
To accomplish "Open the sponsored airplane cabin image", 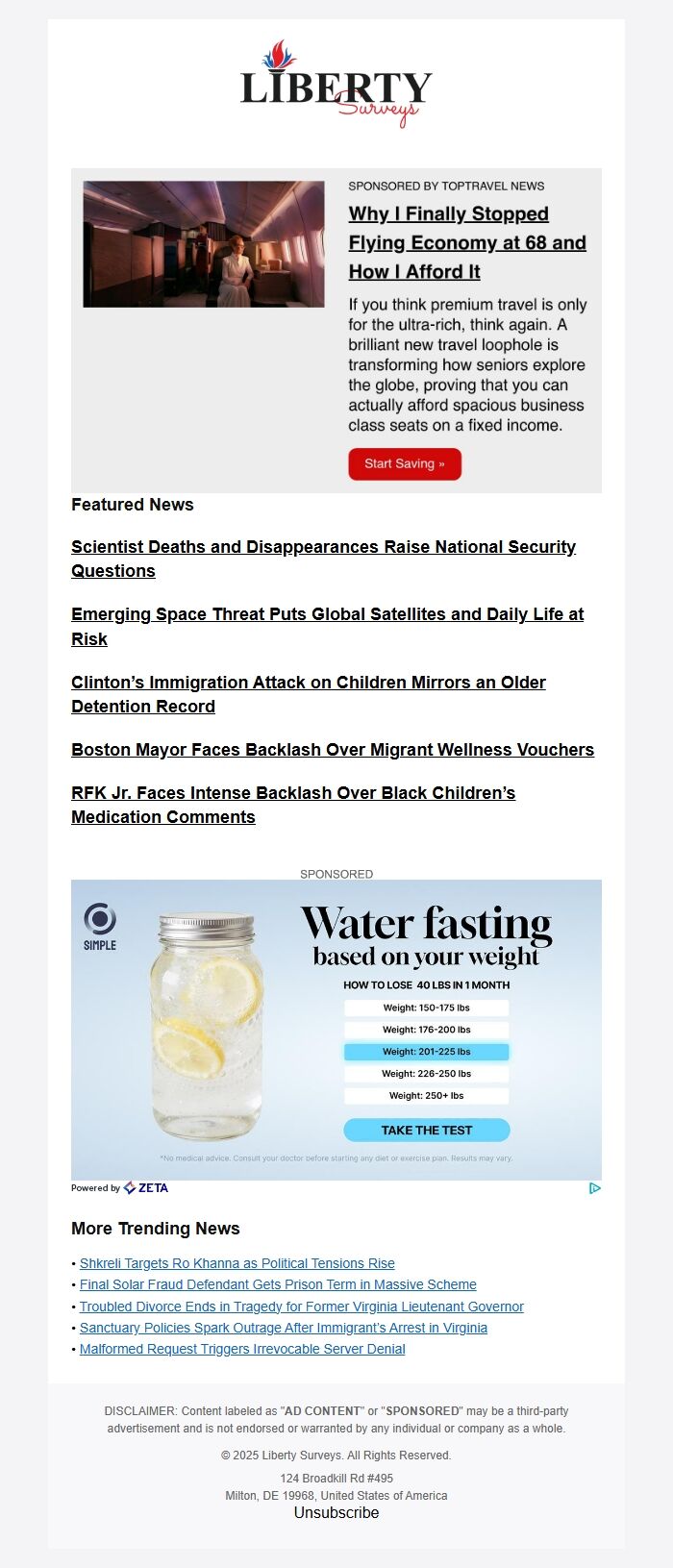I will (x=203, y=244).
